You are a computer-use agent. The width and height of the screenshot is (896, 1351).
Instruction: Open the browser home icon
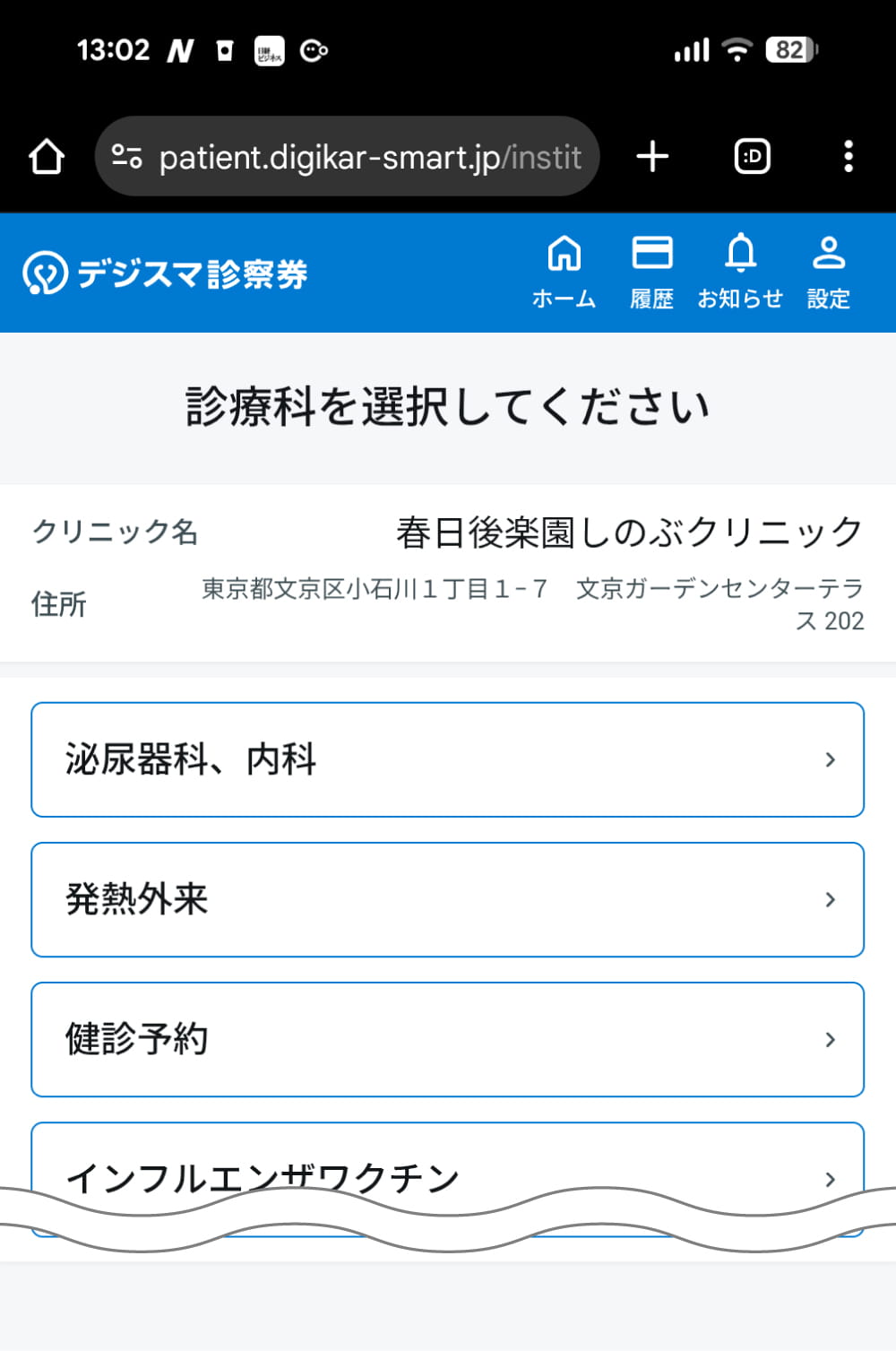tap(46, 155)
